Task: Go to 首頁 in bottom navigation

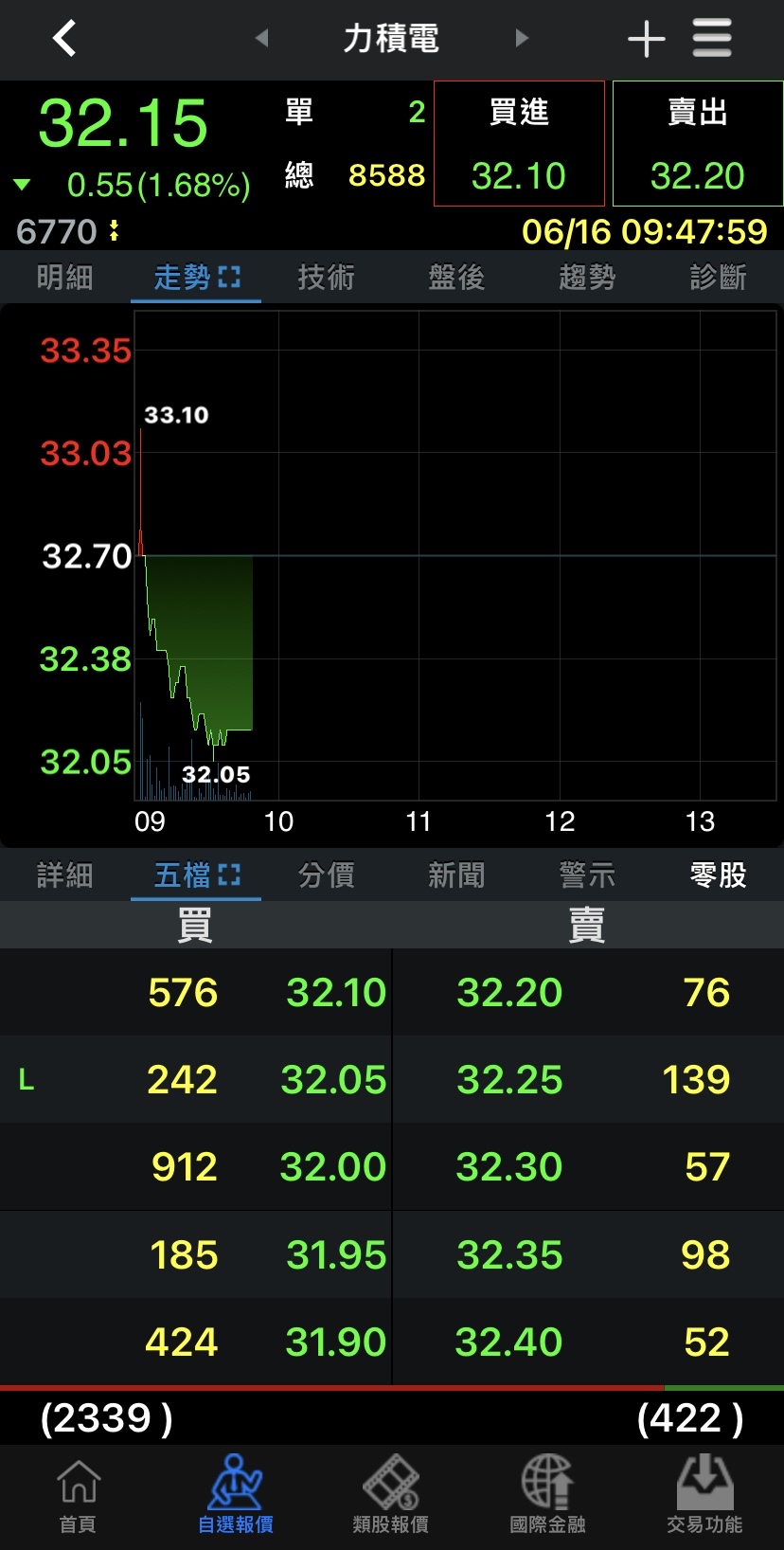Action: coord(78,1496)
